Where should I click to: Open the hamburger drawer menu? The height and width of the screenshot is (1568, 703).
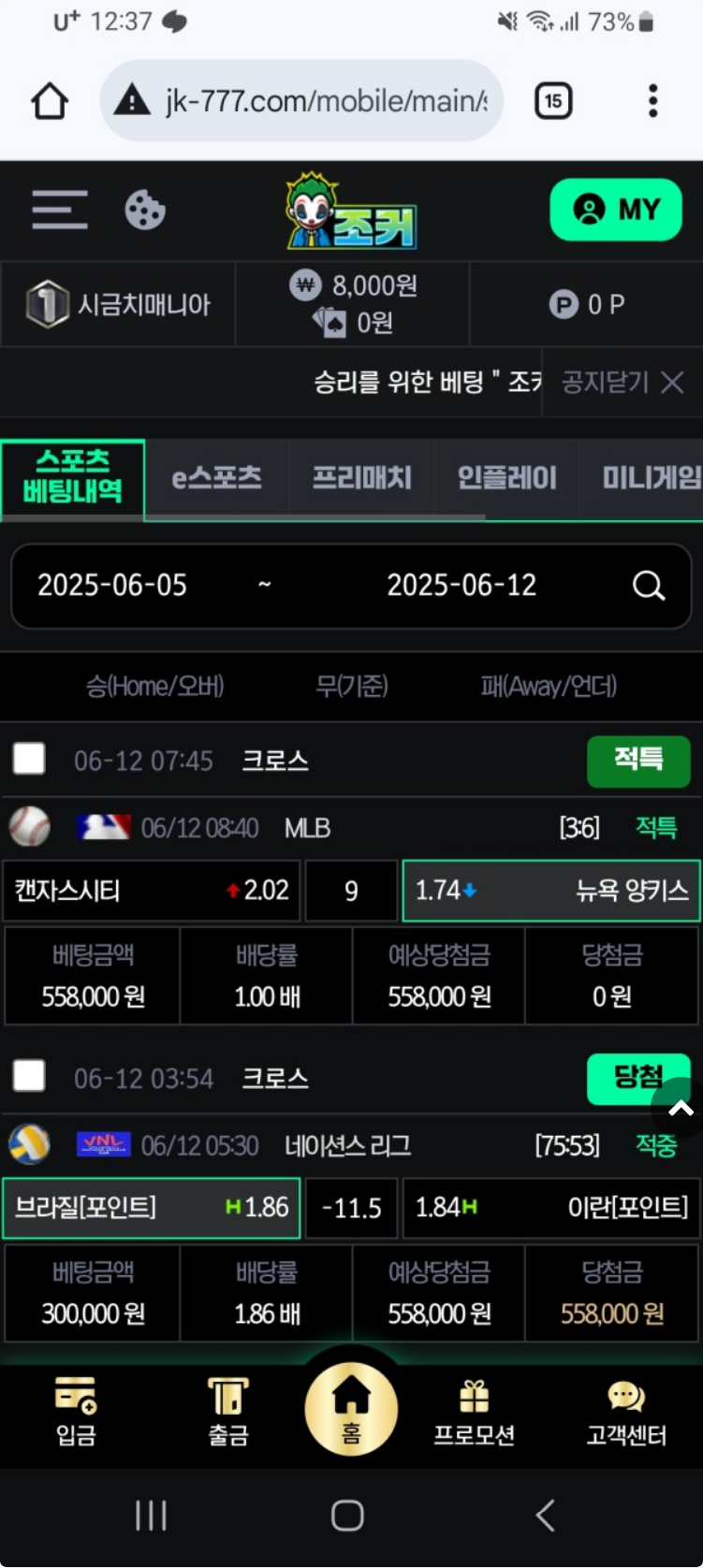(59, 210)
